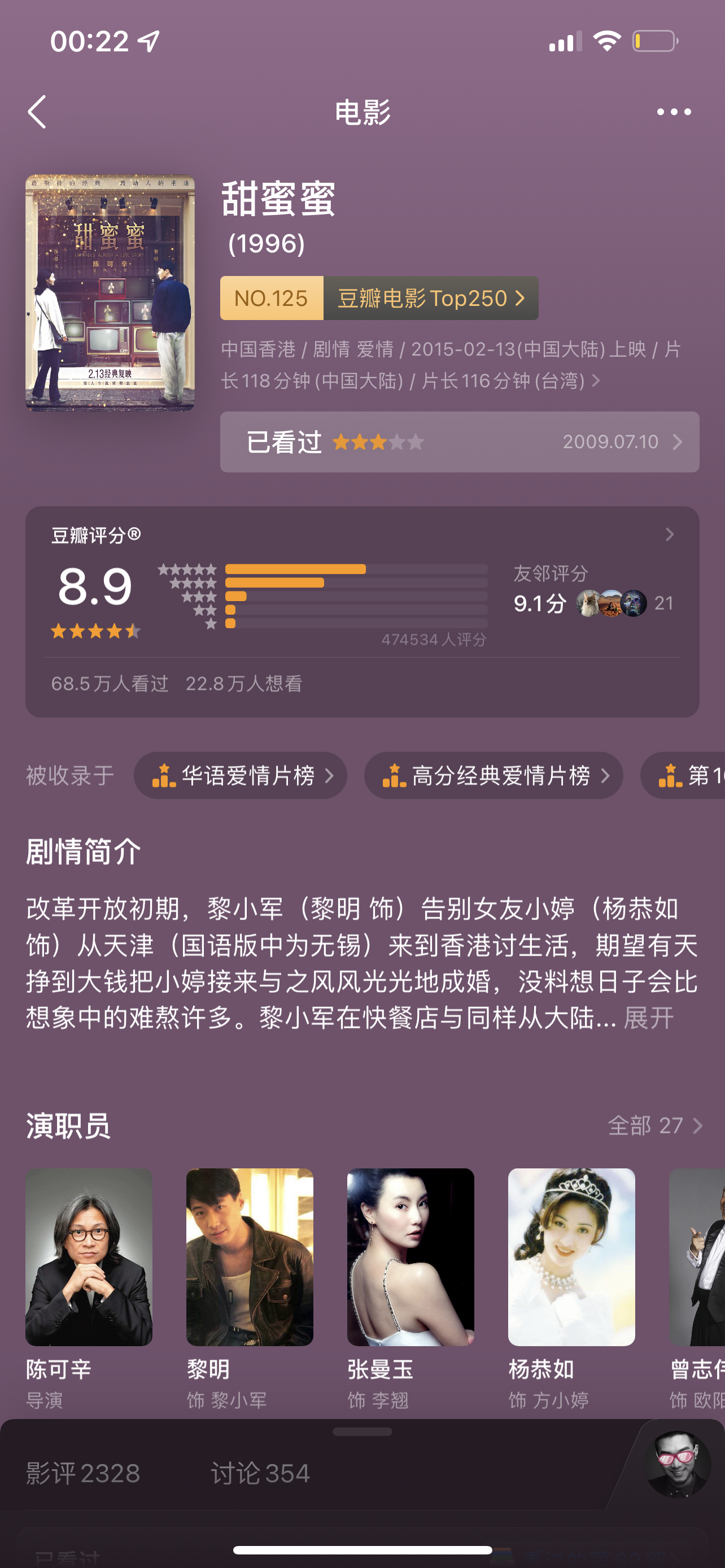
Task: Open the three-dot overflow menu
Action: 673,112
